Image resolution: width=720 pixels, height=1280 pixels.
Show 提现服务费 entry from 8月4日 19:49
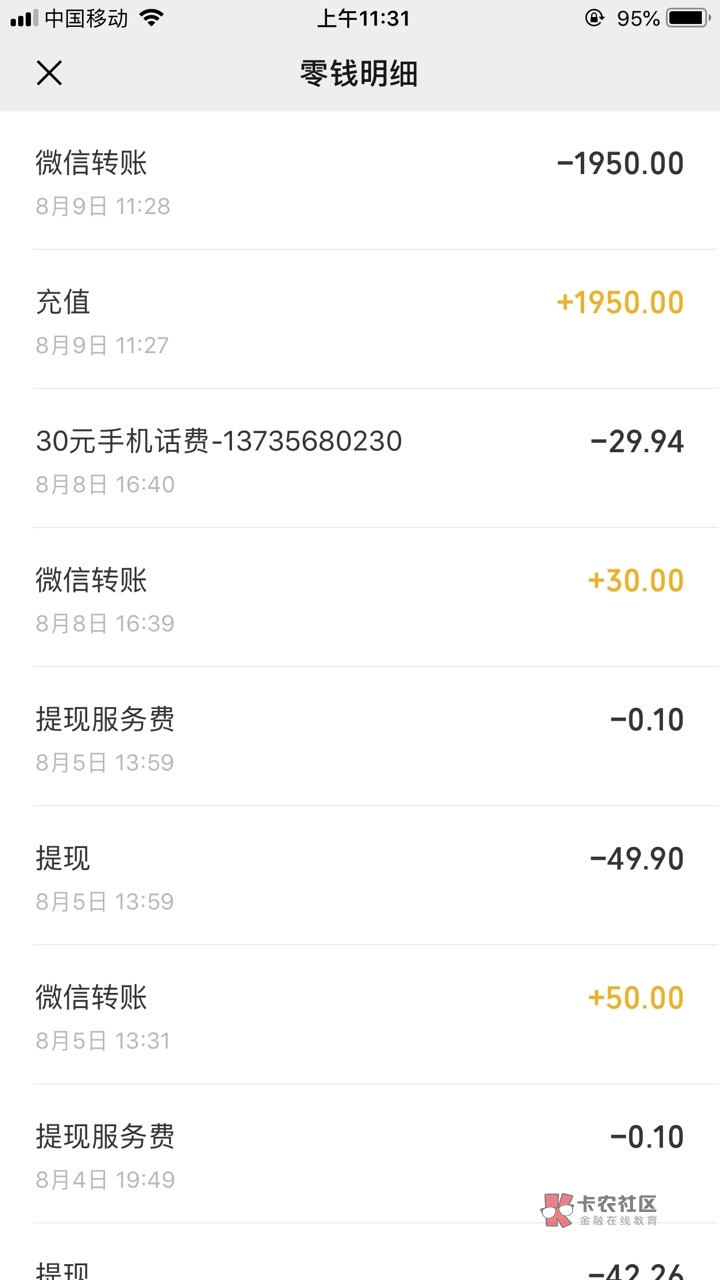[360, 1154]
